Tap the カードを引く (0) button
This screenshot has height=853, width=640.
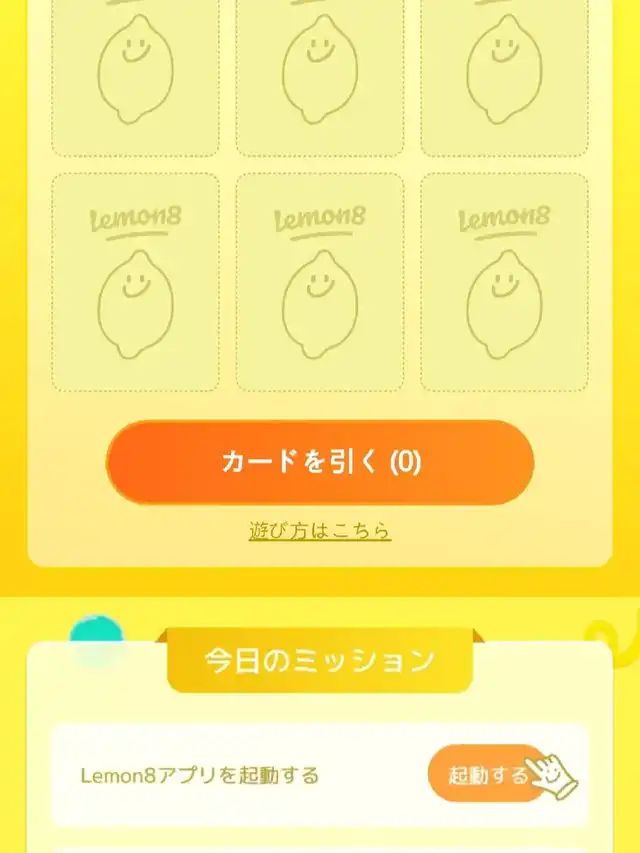pos(320,462)
